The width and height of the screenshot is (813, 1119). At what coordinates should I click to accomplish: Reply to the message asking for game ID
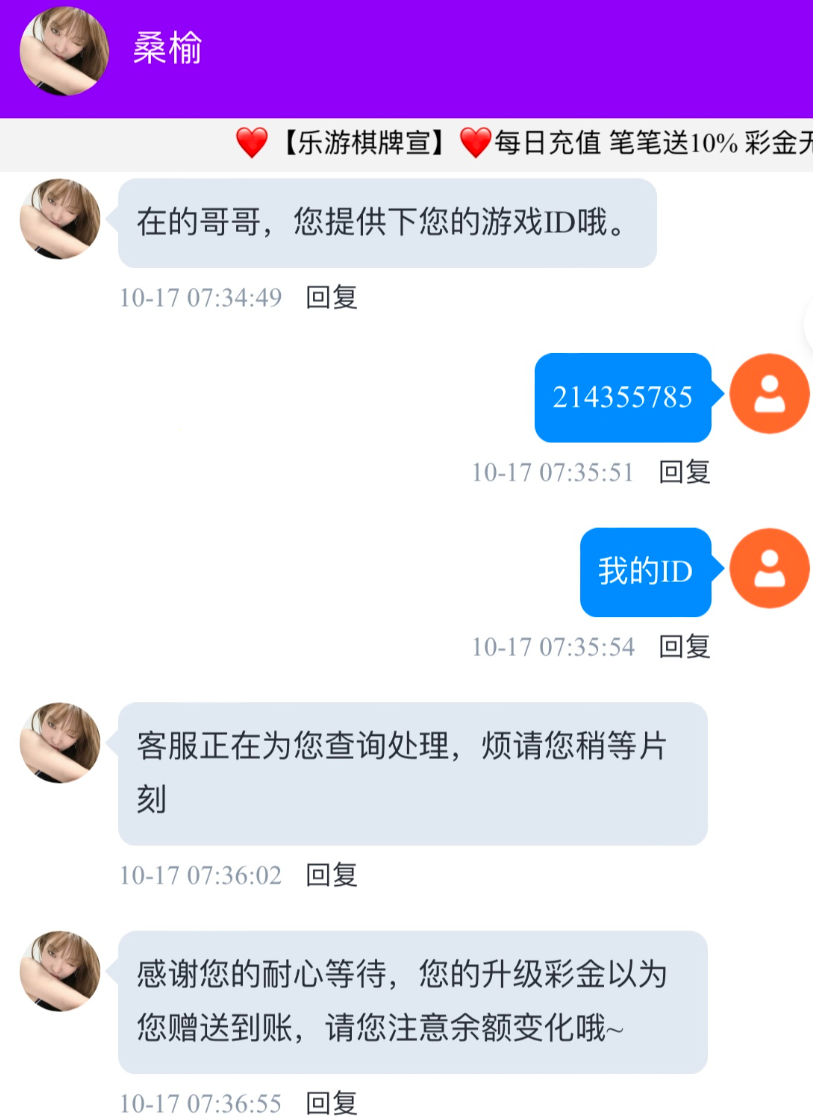331,297
